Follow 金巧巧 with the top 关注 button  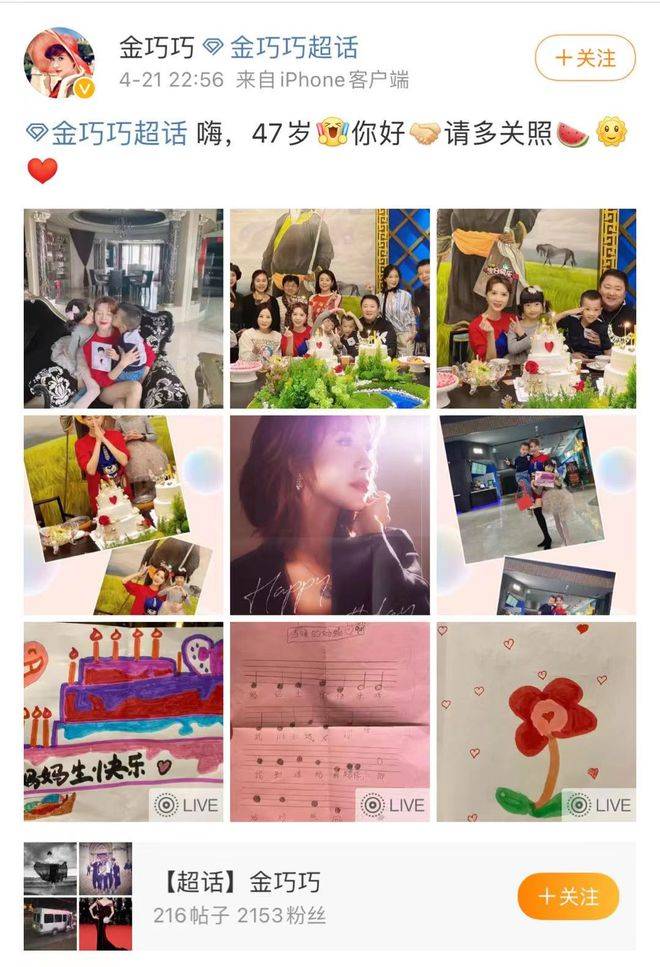pyautogui.click(x=585, y=58)
